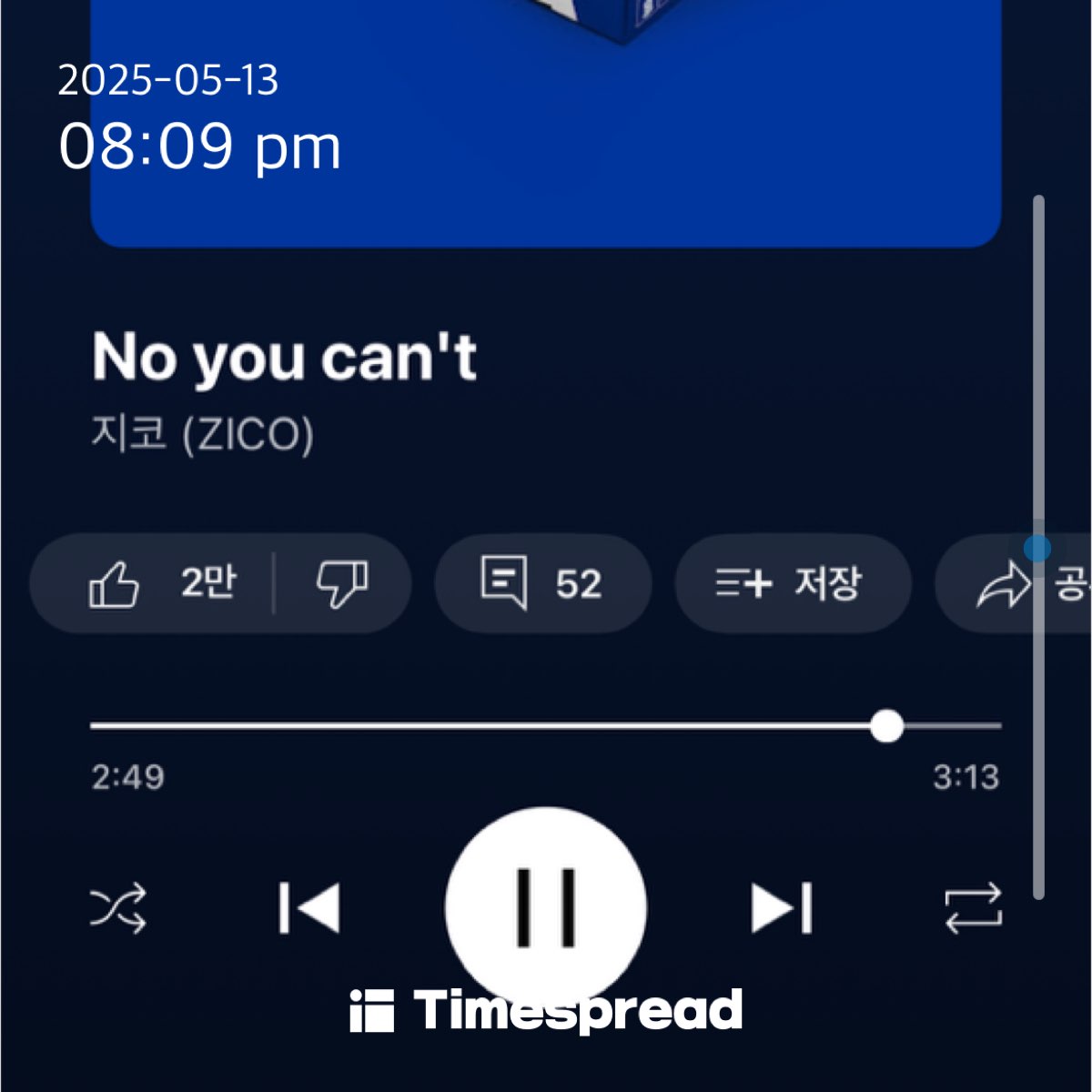
Task: Skip to the next track
Action: coord(782,907)
